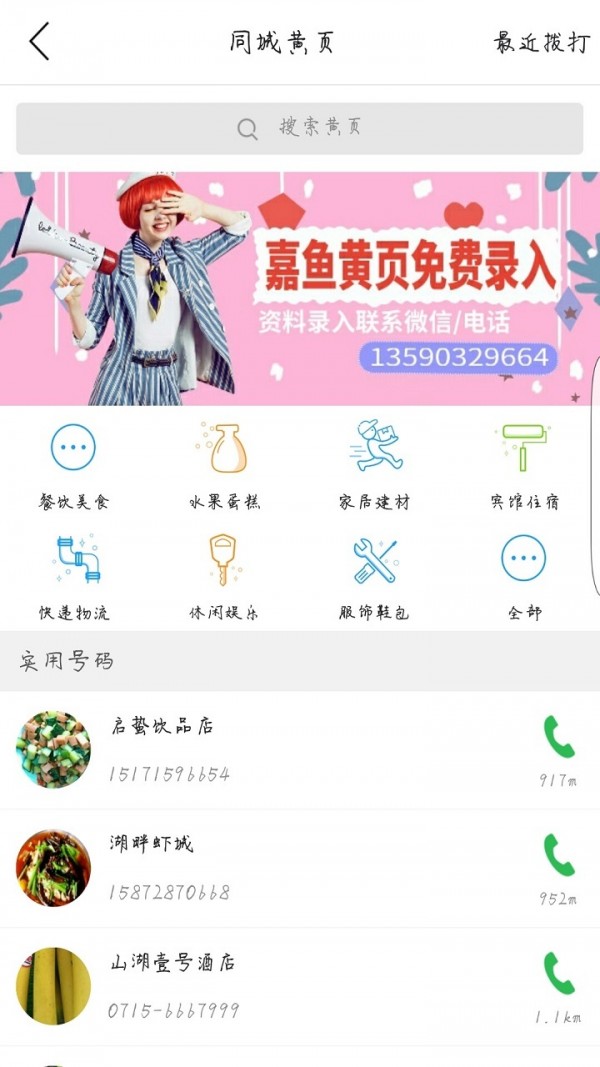Open the 宾馆住宿 category
This screenshot has width=600, height=1067.
[x=524, y=467]
